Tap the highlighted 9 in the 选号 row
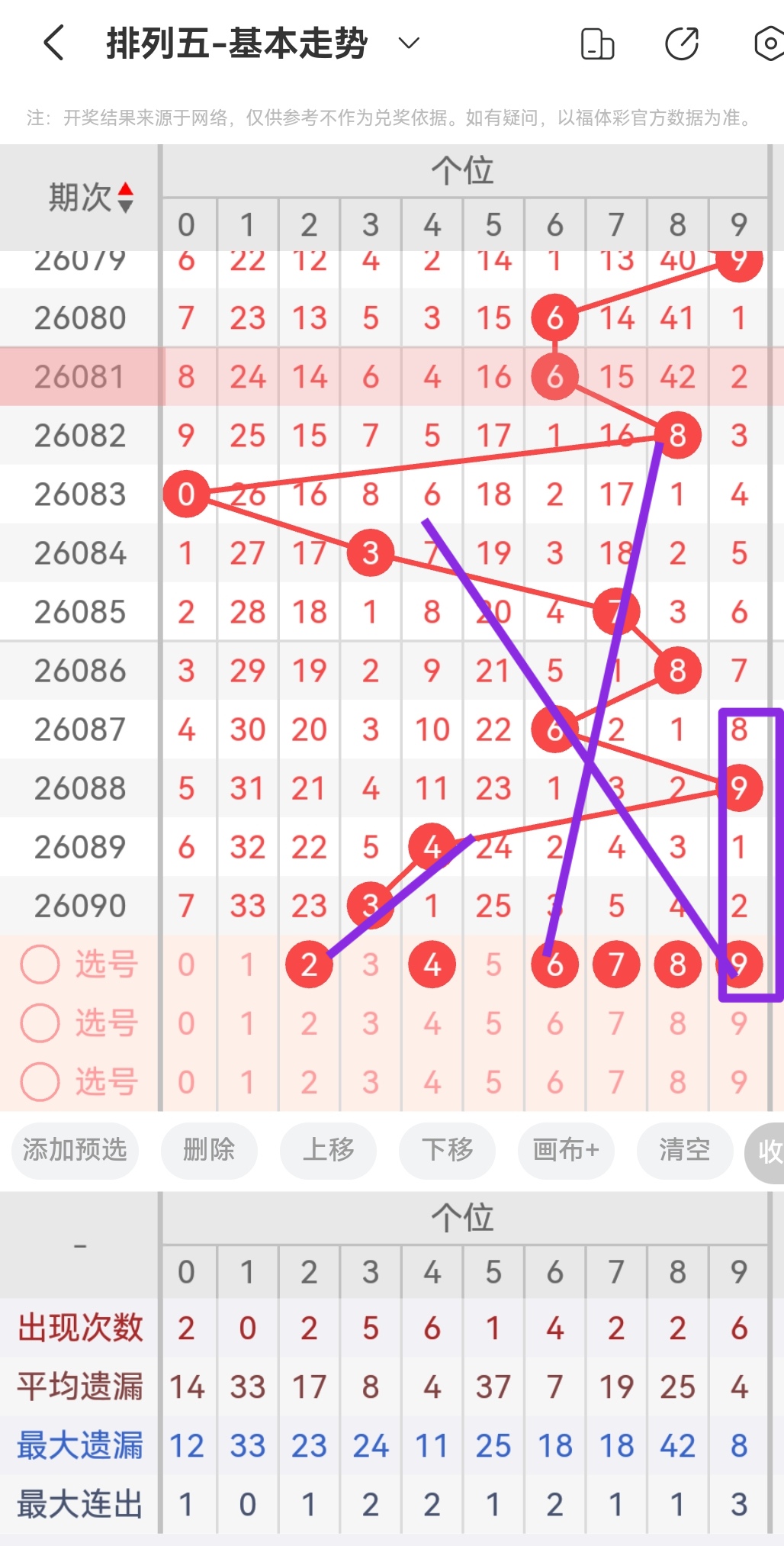This screenshot has height=1546, width=784. pos(738,964)
